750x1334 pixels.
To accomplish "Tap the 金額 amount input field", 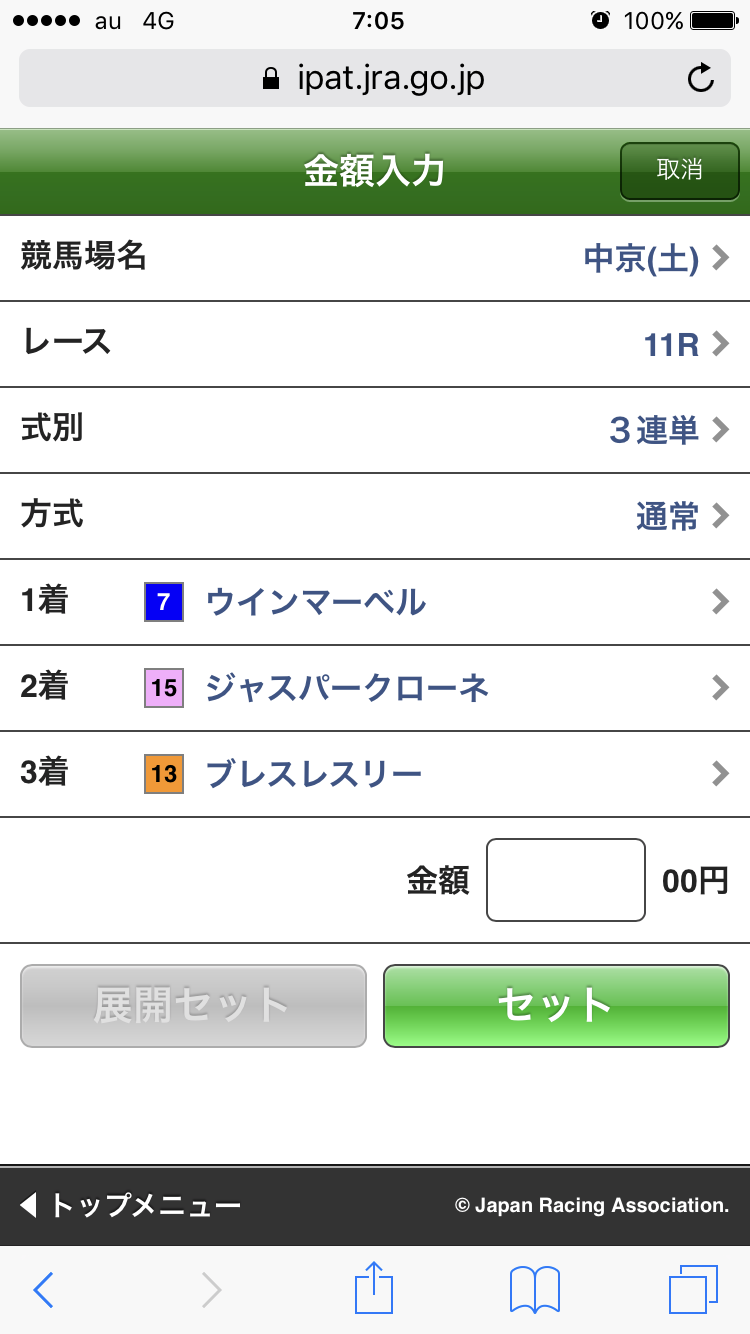I will click(x=565, y=879).
